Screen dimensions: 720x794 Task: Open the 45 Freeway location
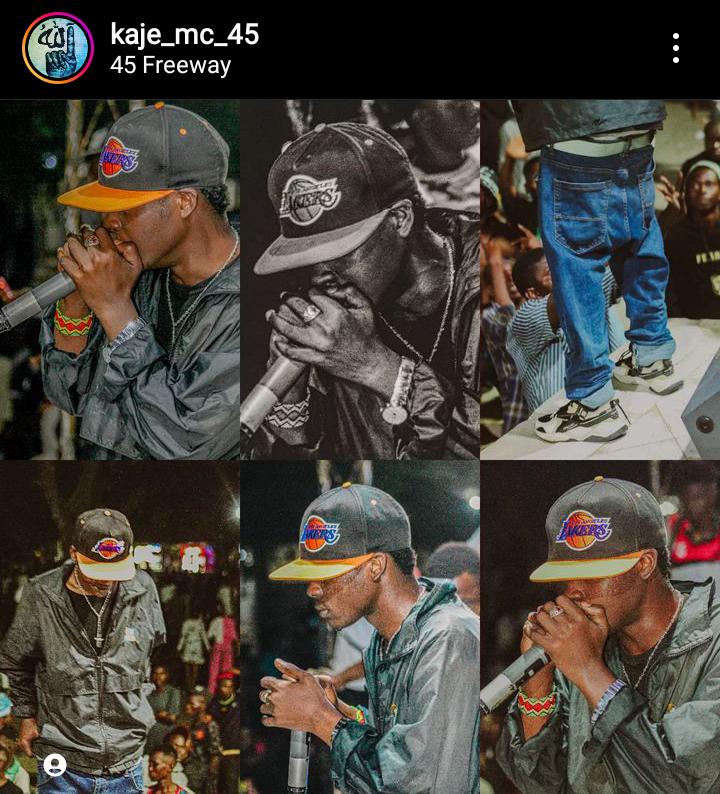(170, 66)
